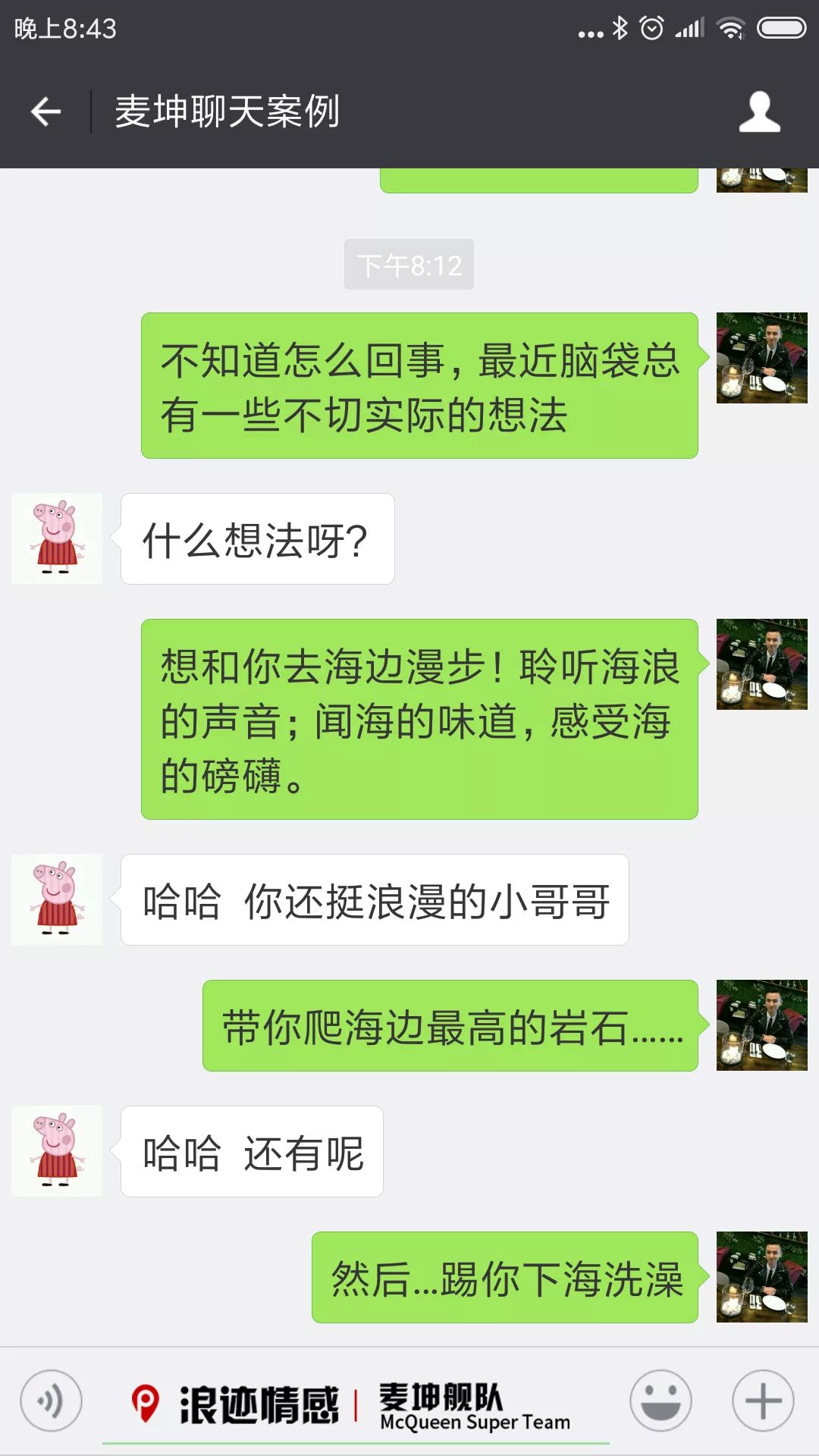This screenshot has height=1456, width=819.
Task: Tap the sender avatar next to 带你爬海边最高的岩石
Action: coord(761,1025)
